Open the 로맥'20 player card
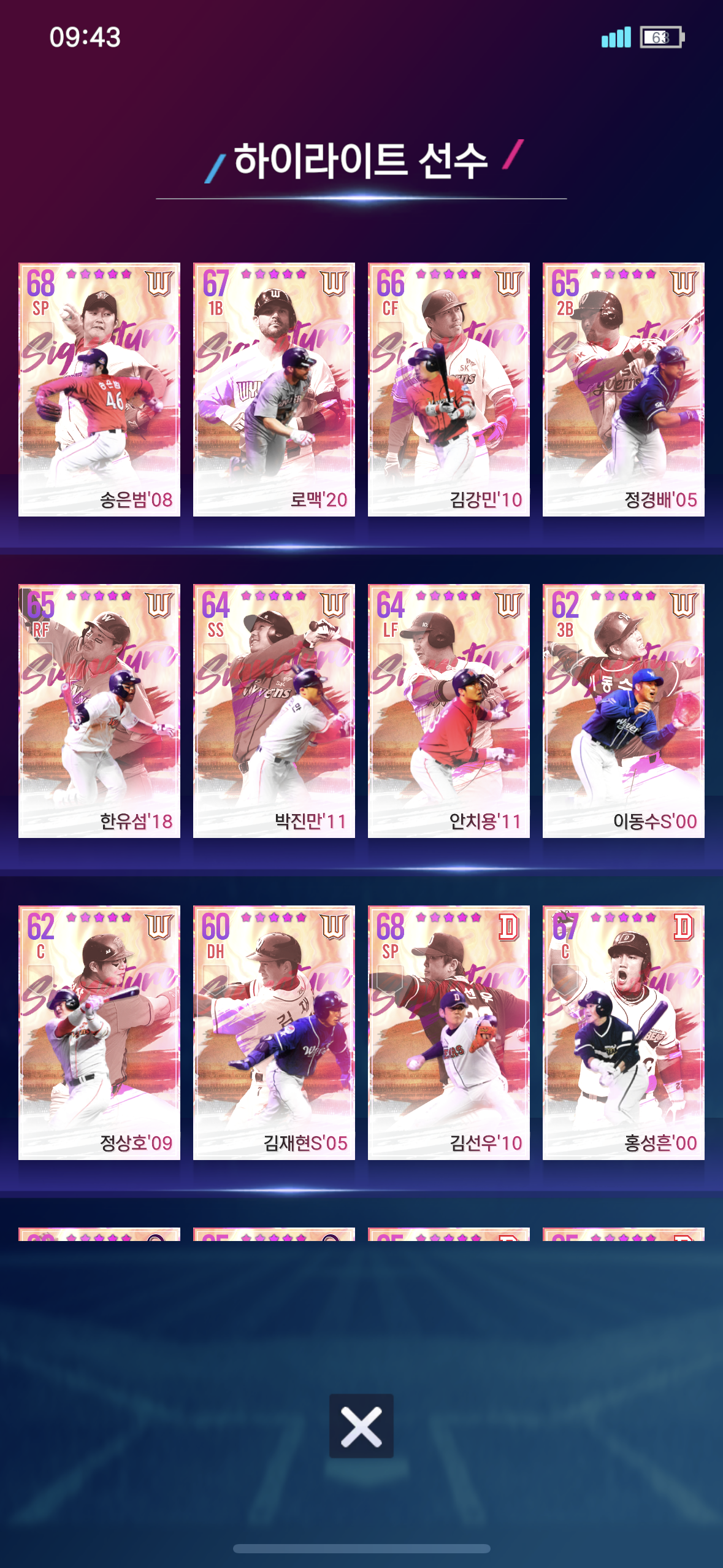The height and width of the screenshot is (1568, 723). click(x=274, y=390)
